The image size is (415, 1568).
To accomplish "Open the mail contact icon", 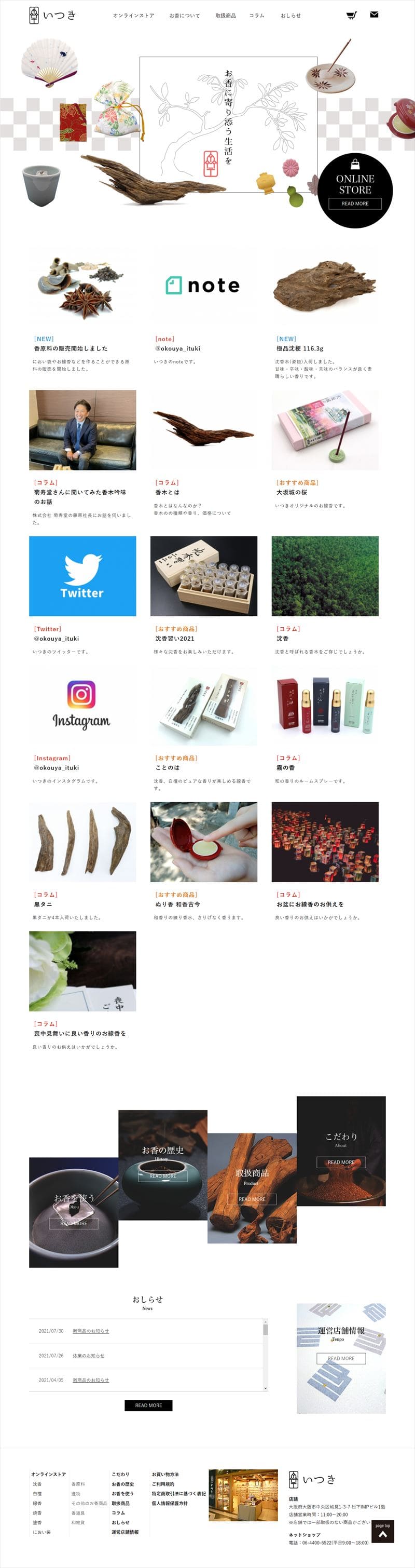I will [374, 15].
